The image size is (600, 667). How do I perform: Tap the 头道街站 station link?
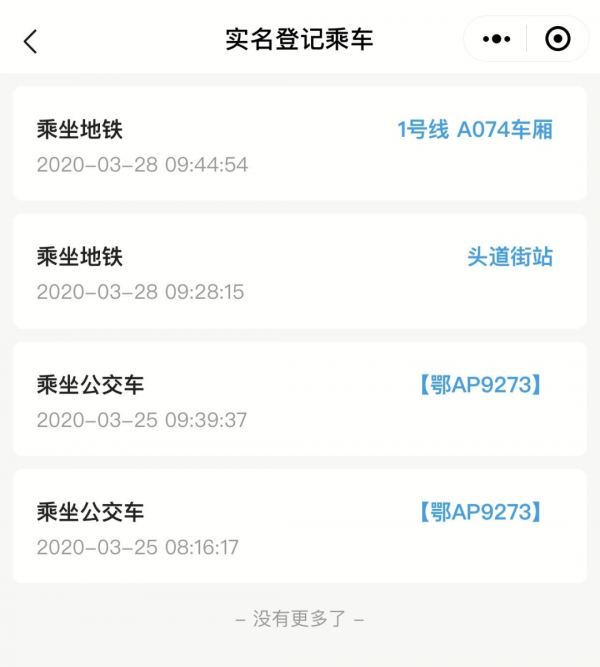click(510, 257)
